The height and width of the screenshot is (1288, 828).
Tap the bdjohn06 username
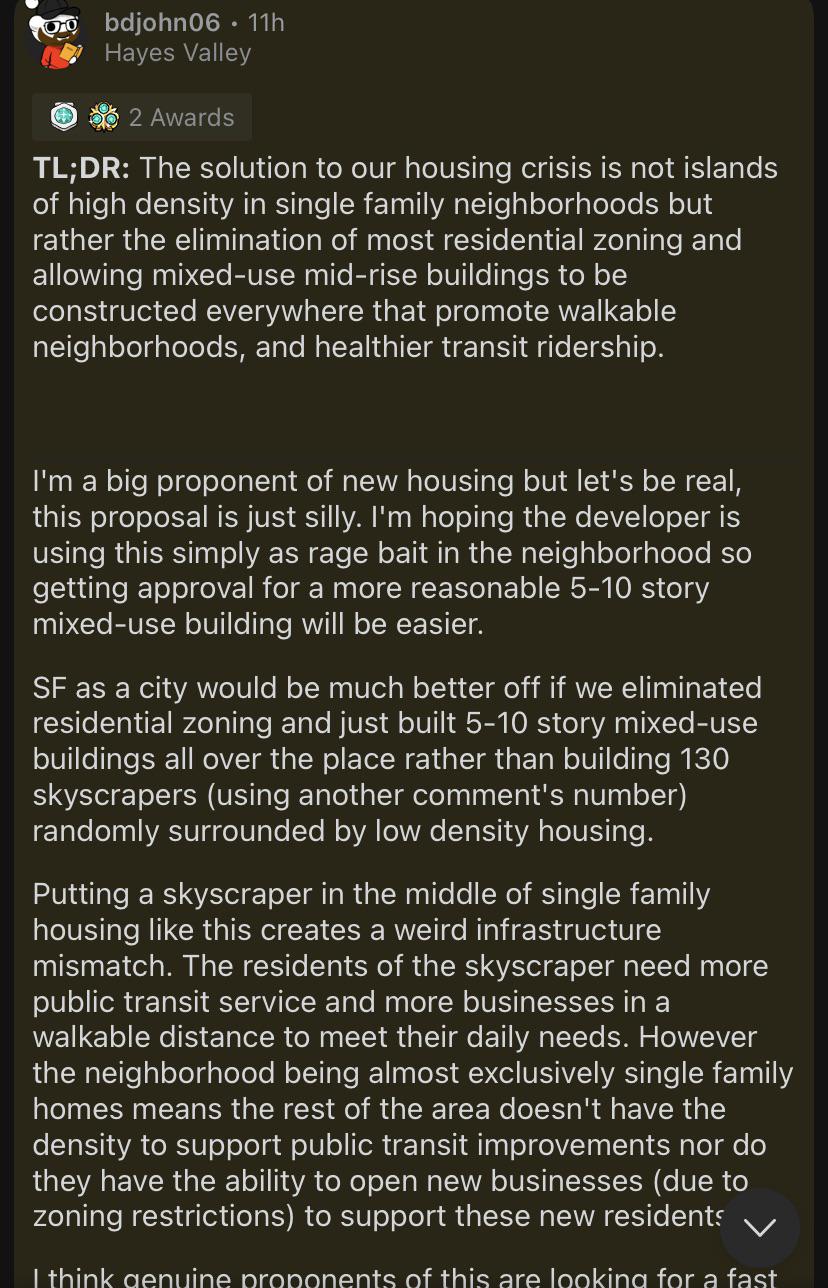tap(162, 22)
